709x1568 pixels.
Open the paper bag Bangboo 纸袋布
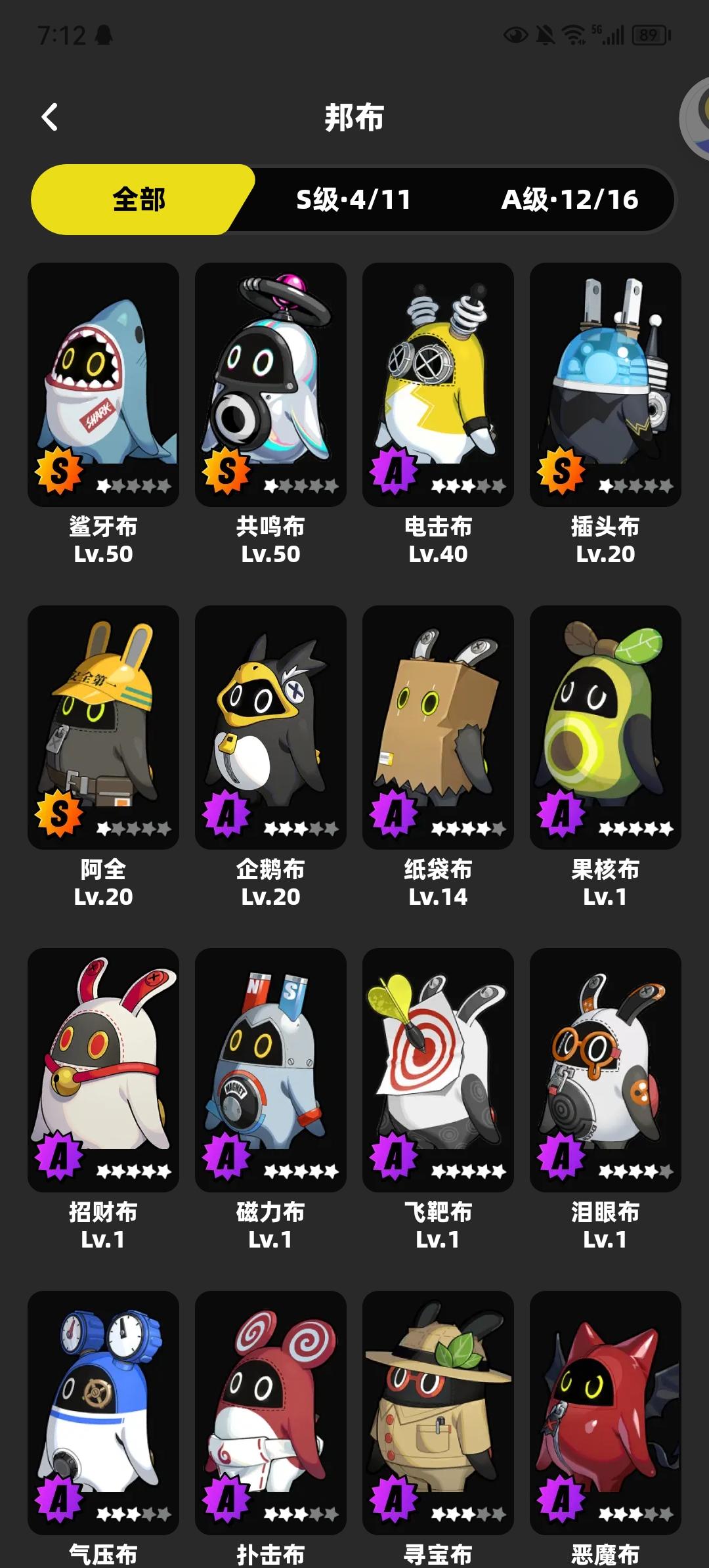pos(438,729)
